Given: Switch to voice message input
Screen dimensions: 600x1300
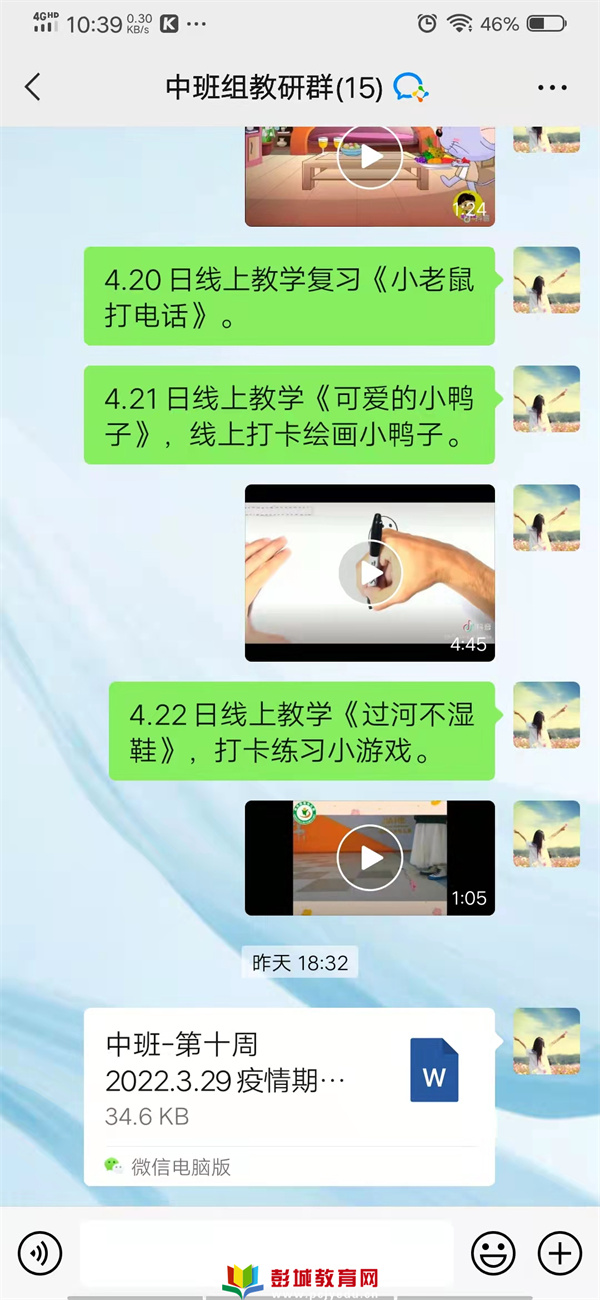Looking at the screenshot, I should [40, 1252].
